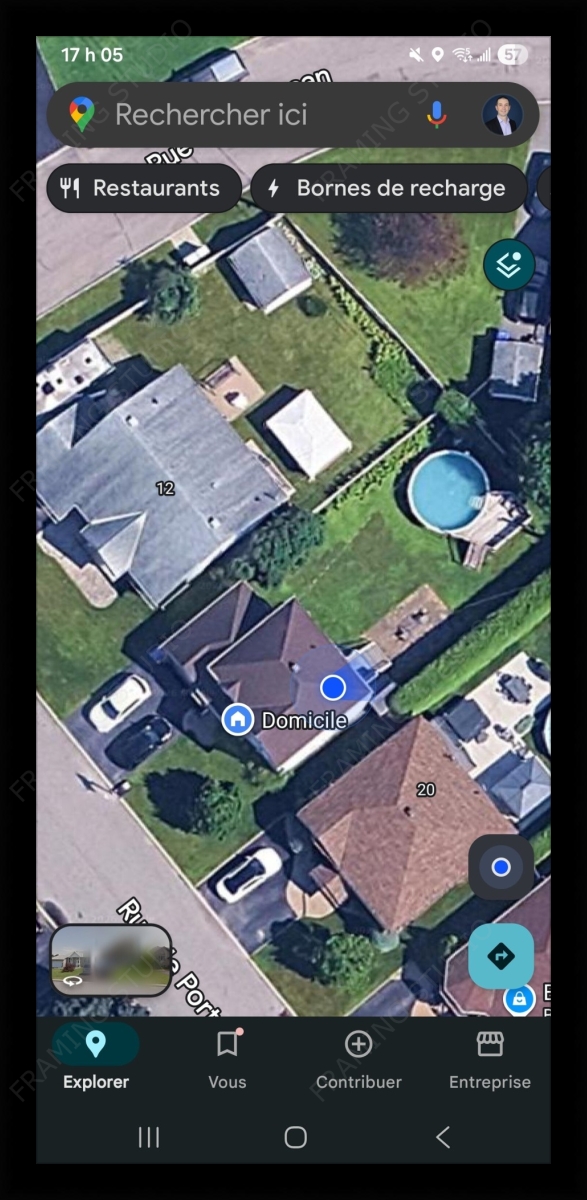Open recent apps from navigation bar
Image resolution: width=587 pixels, height=1200 pixels.
pyautogui.click(x=148, y=1136)
